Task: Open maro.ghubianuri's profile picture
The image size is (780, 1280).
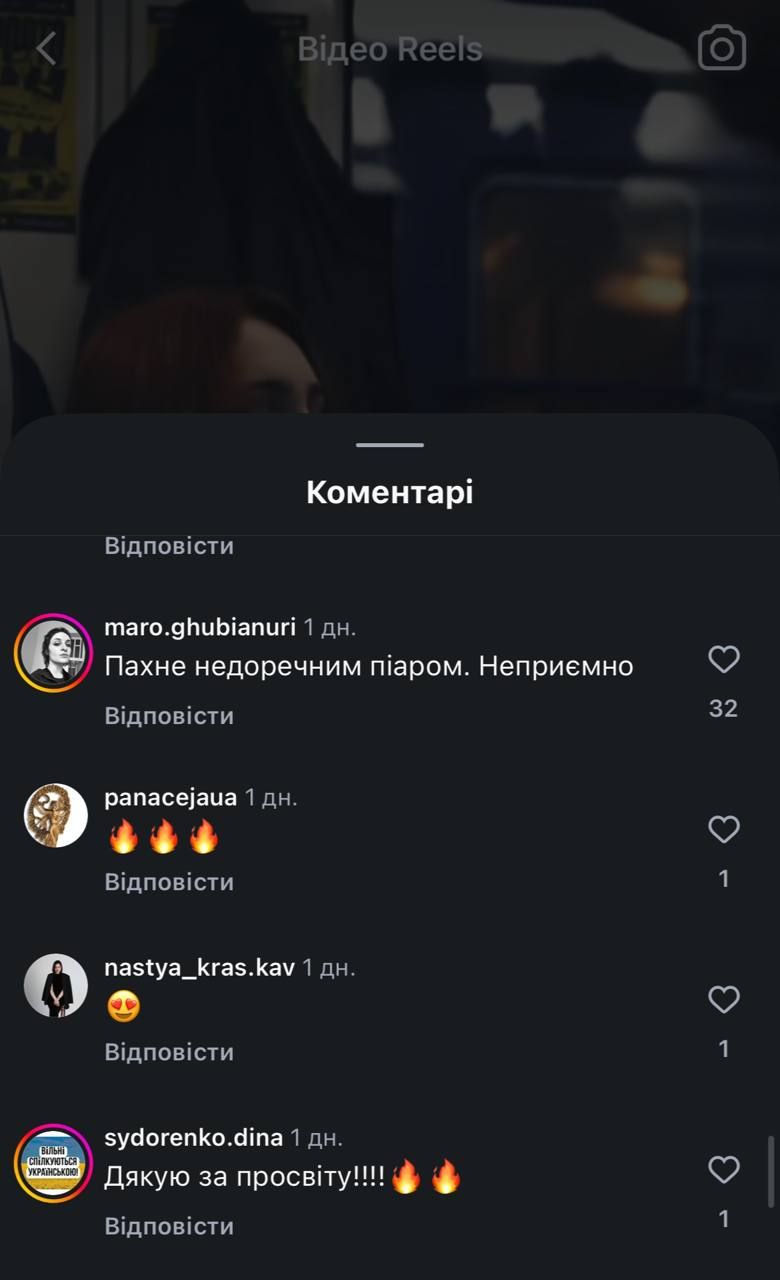Action: 54,653
